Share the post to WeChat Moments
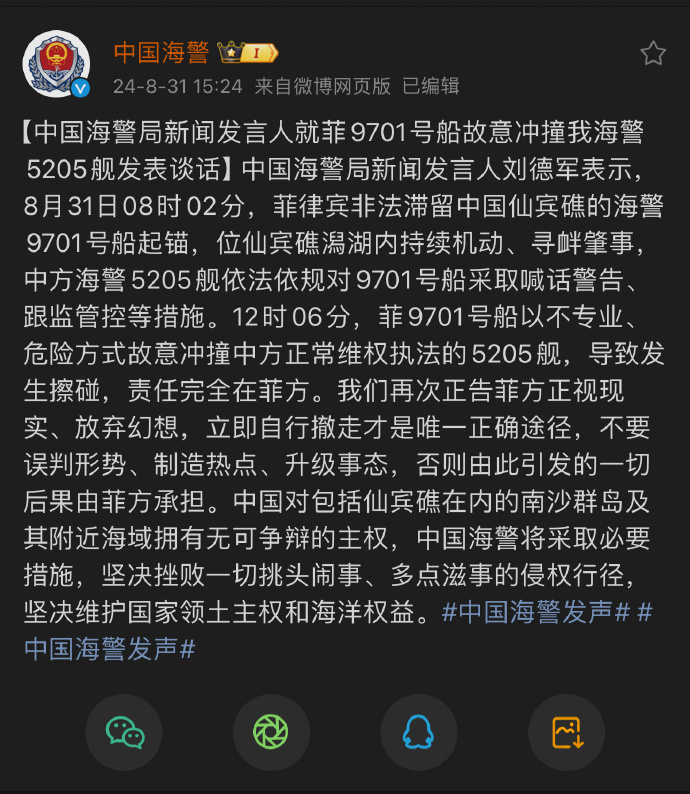Image resolution: width=690 pixels, height=794 pixels. click(271, 732)
